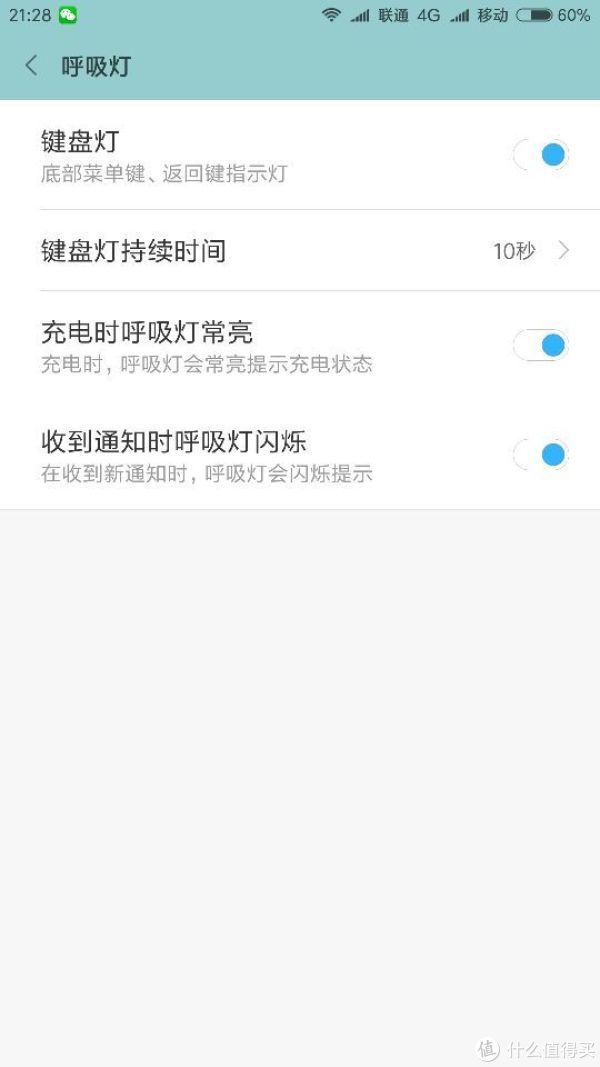Turn off the 键盘灯 switch
Viewport: 600px width, 1067px height.
coord(541,155)
